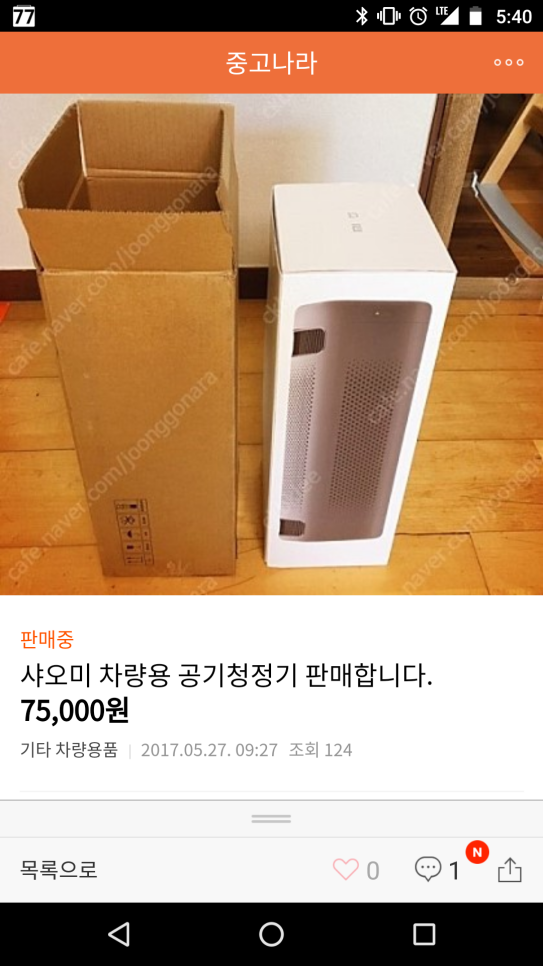
Task: Go to the home screen
Action: point(271,934)
